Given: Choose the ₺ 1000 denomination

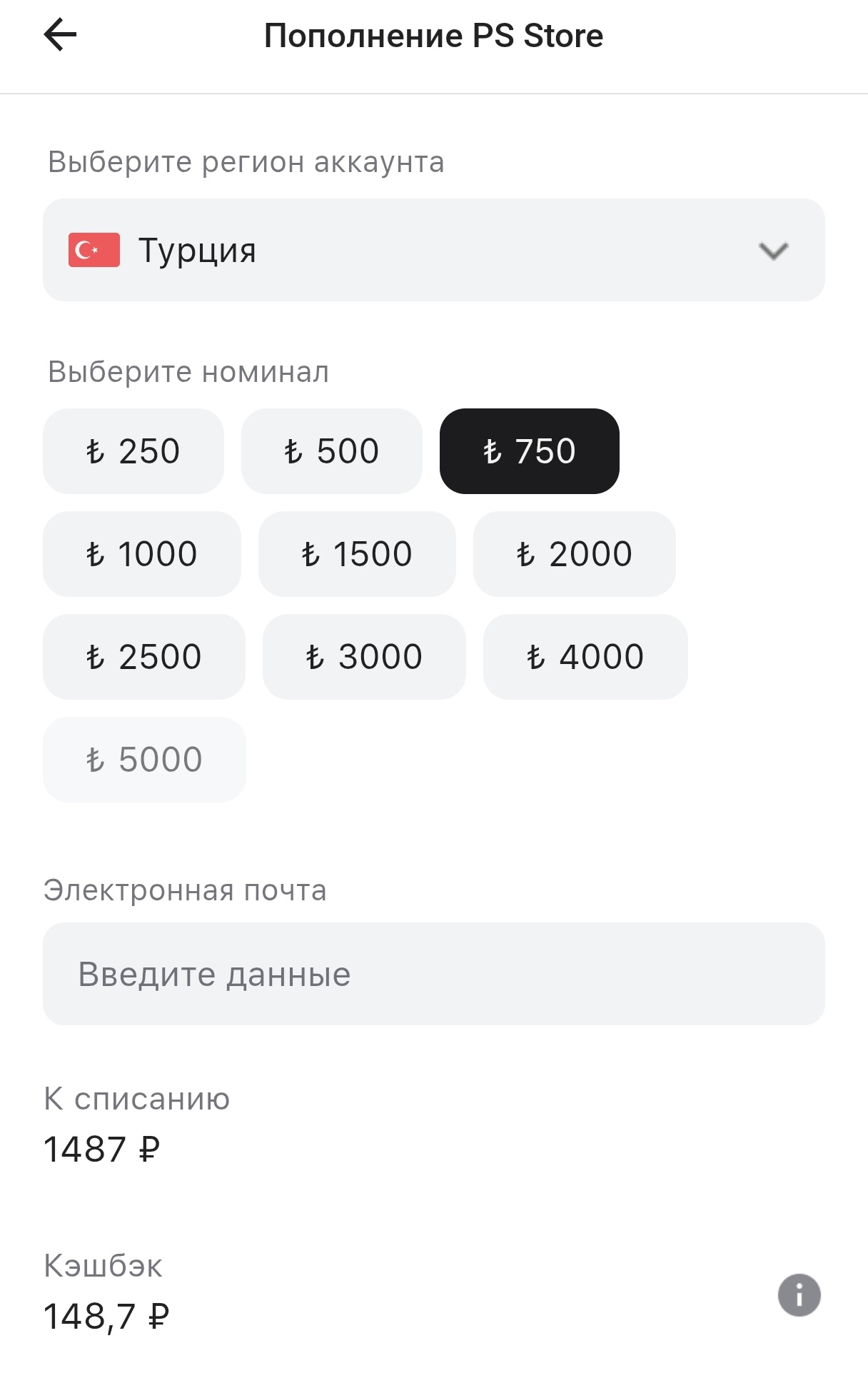Looking at the screenshot, I should coord(143,553).
